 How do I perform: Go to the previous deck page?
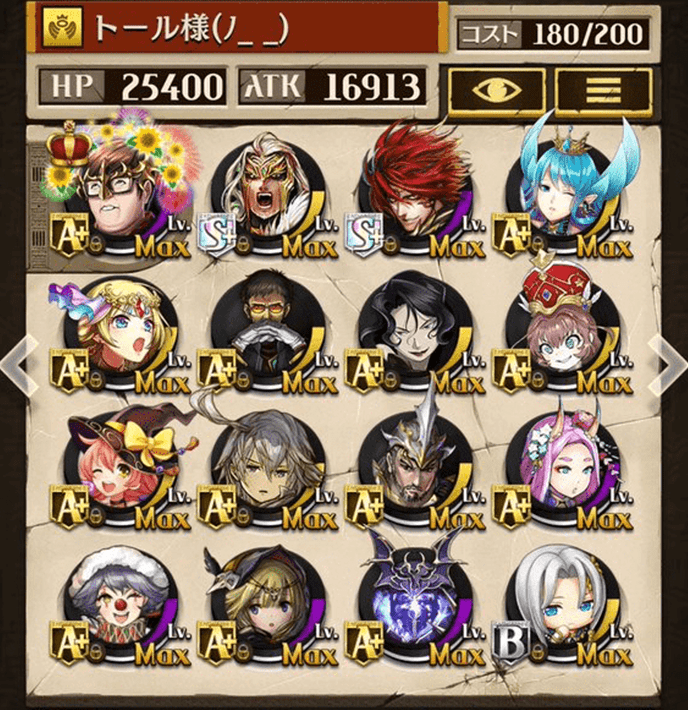point(18,364)
